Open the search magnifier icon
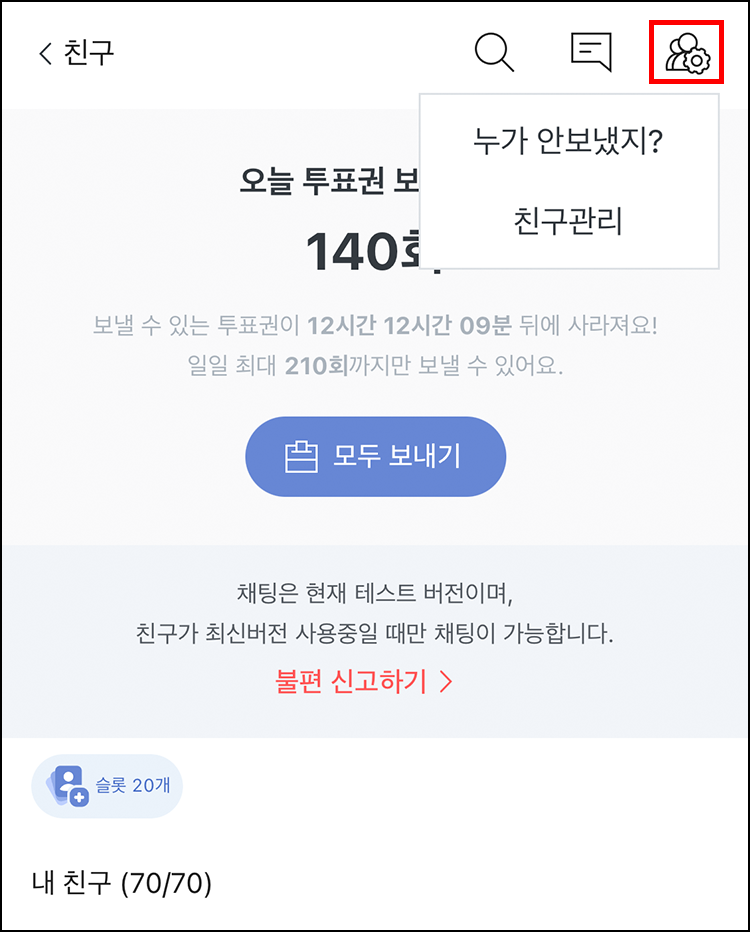750x932 pixels. point(494,52)
